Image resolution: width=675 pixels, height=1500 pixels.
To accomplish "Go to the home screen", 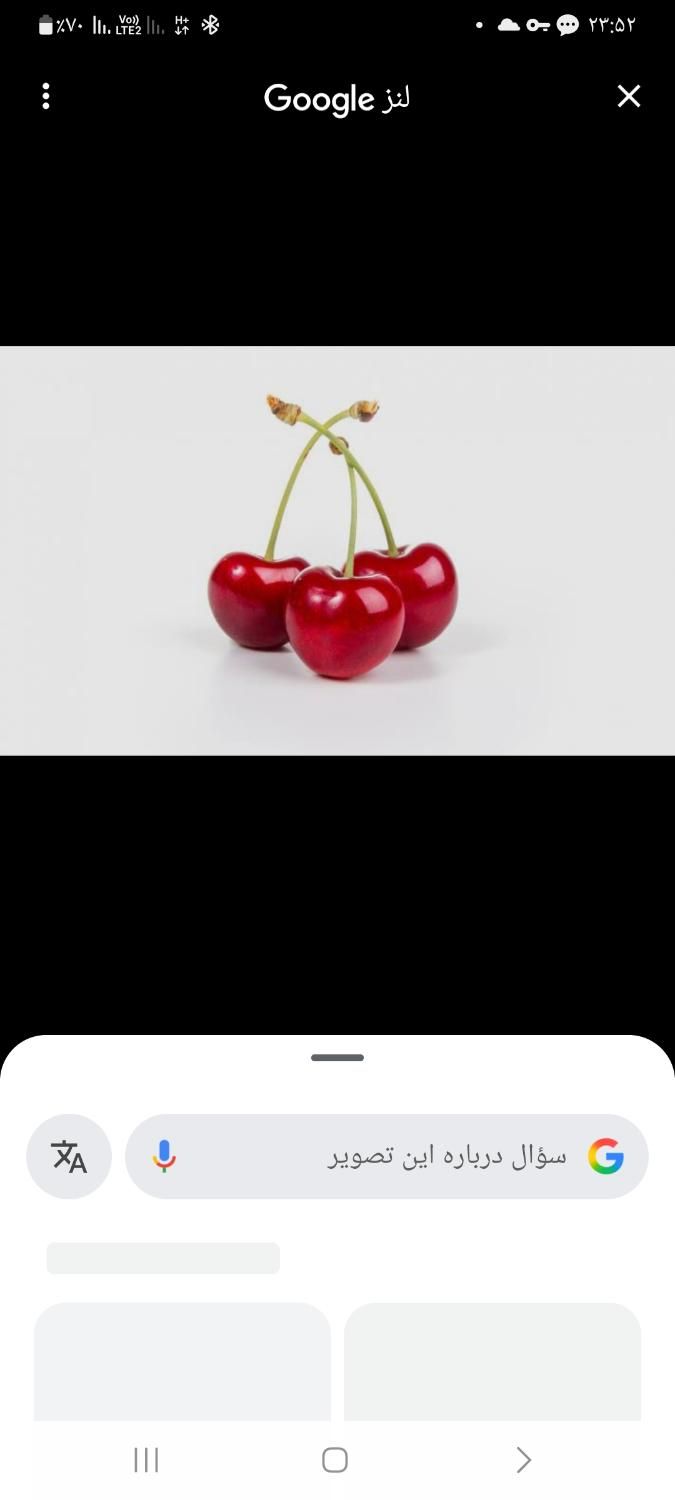I will (x=335, y=1460).
